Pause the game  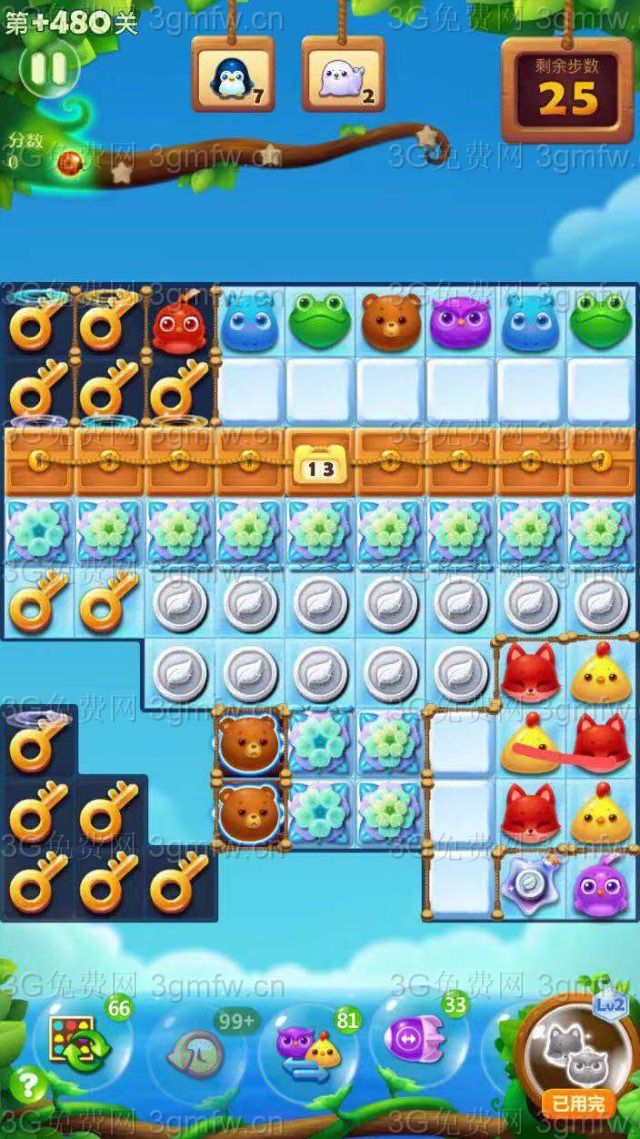(47, 70)
